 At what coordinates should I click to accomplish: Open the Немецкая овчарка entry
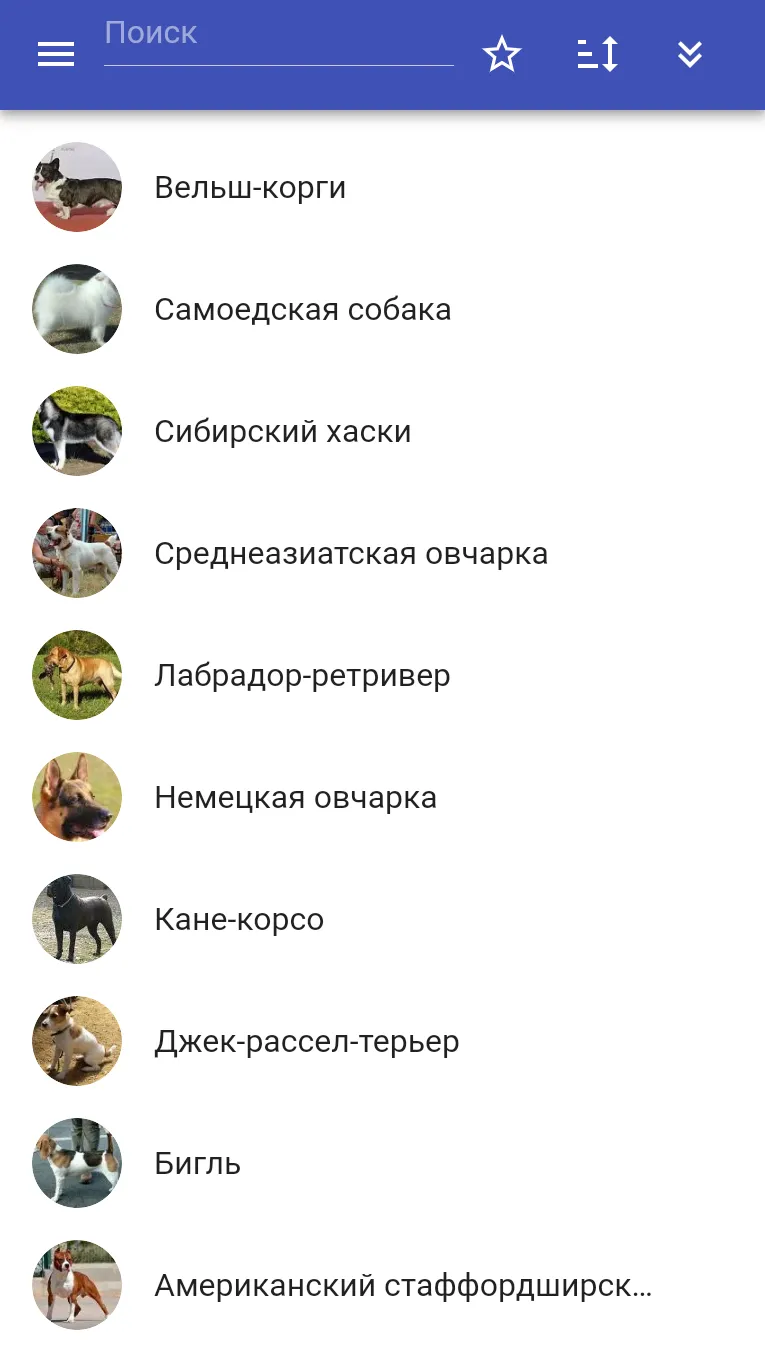point(382,797)
